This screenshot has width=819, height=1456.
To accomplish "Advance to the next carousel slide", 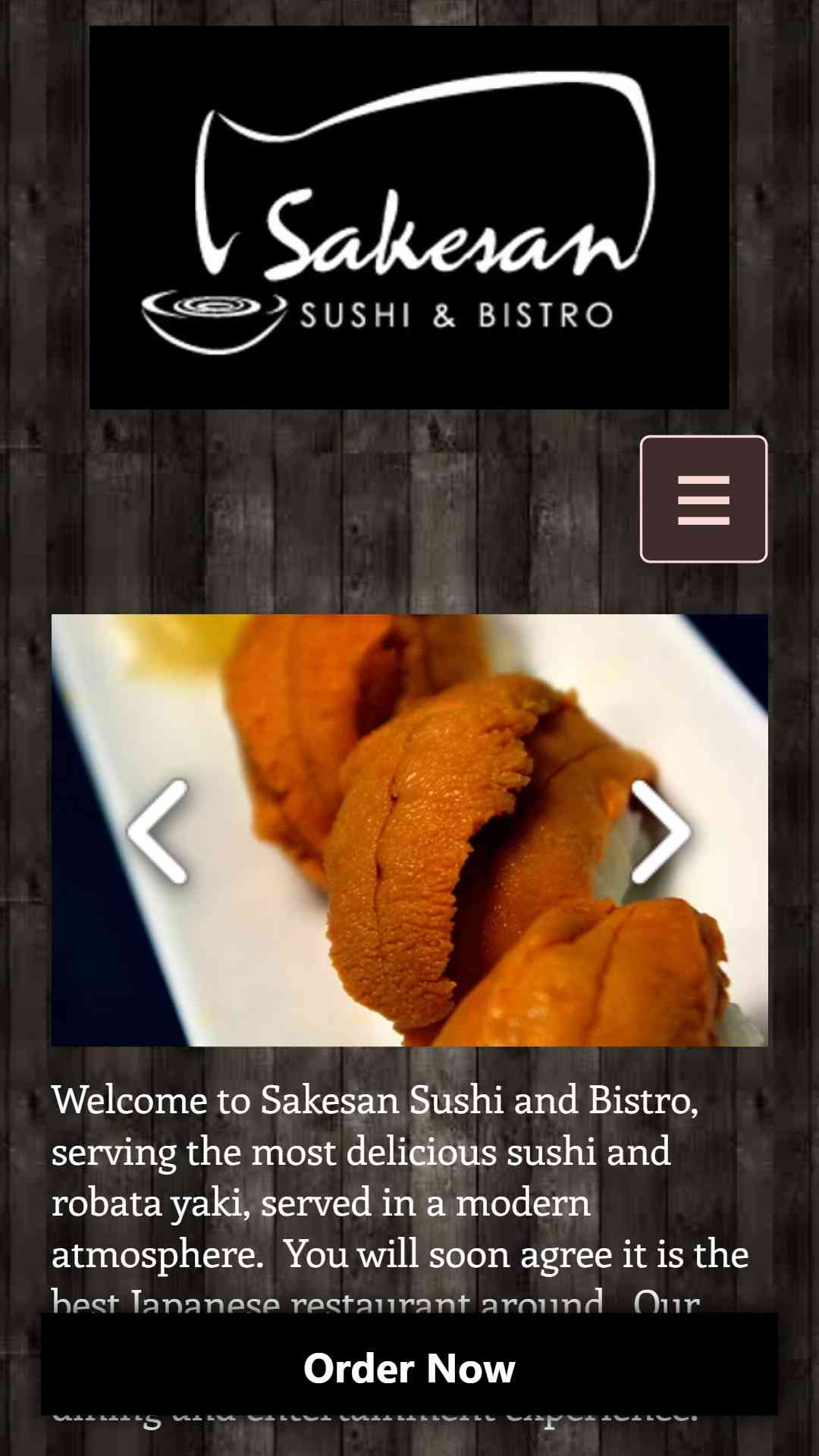I will 660,831.
